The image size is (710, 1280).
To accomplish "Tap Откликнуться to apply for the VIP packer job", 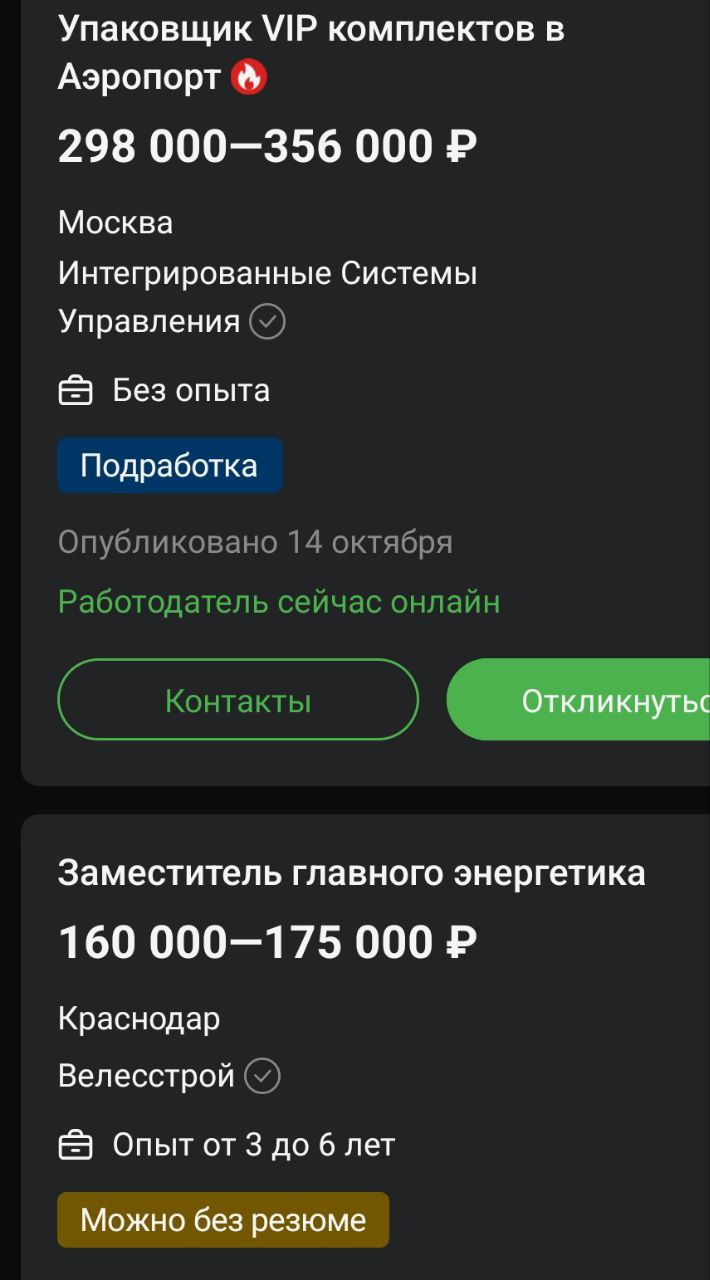I will pyautogui.click(x=578, y=699).
